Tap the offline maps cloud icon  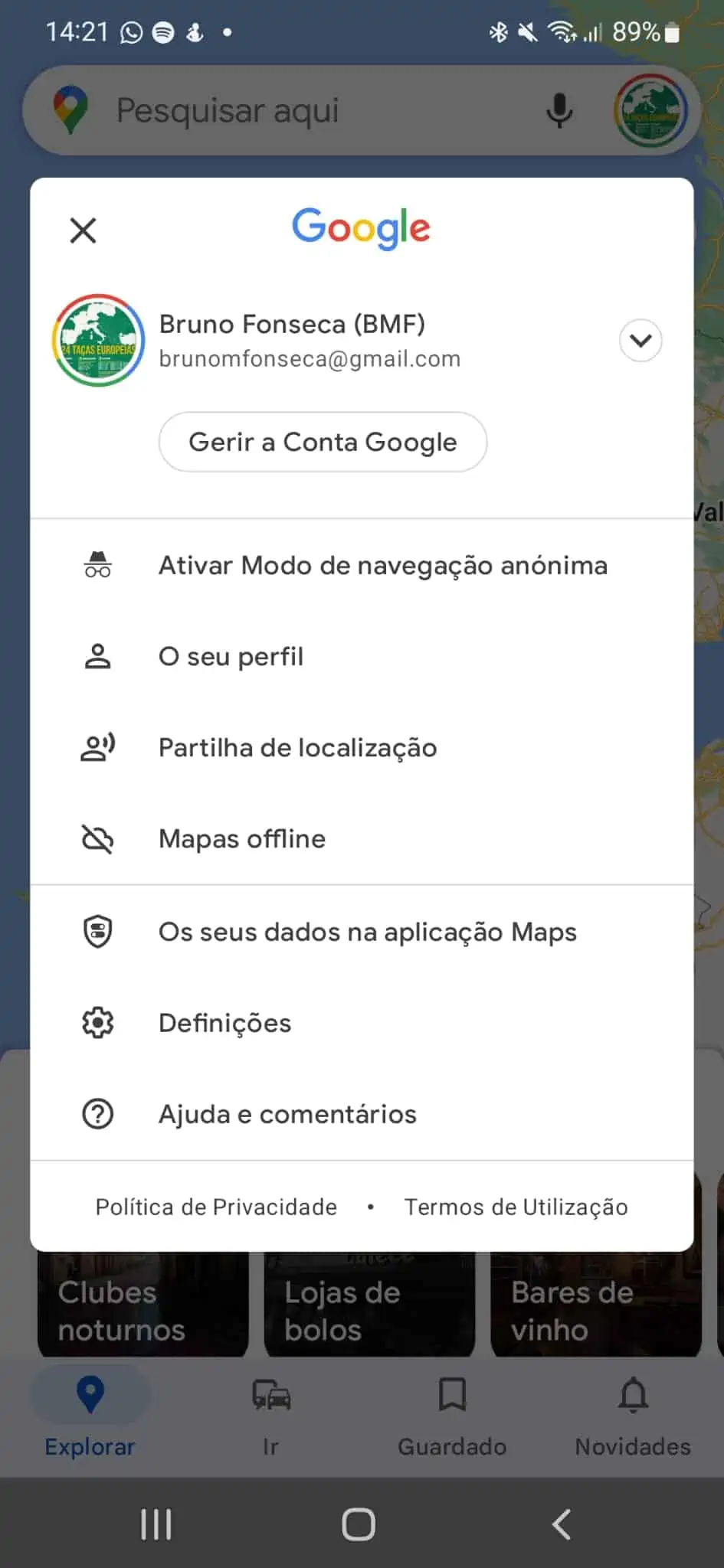(97, 838)
